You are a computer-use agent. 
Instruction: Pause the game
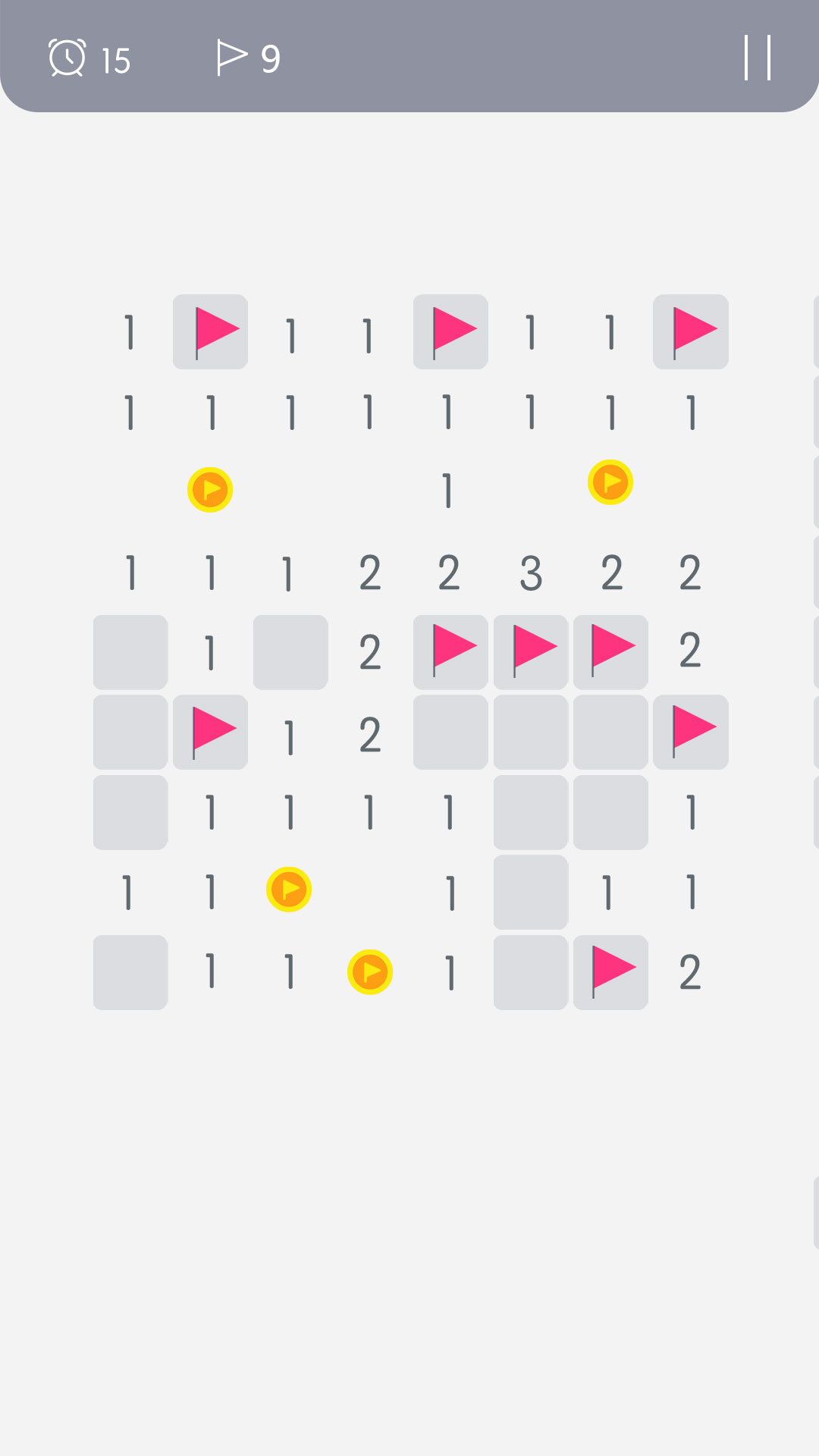click(758, 58)
